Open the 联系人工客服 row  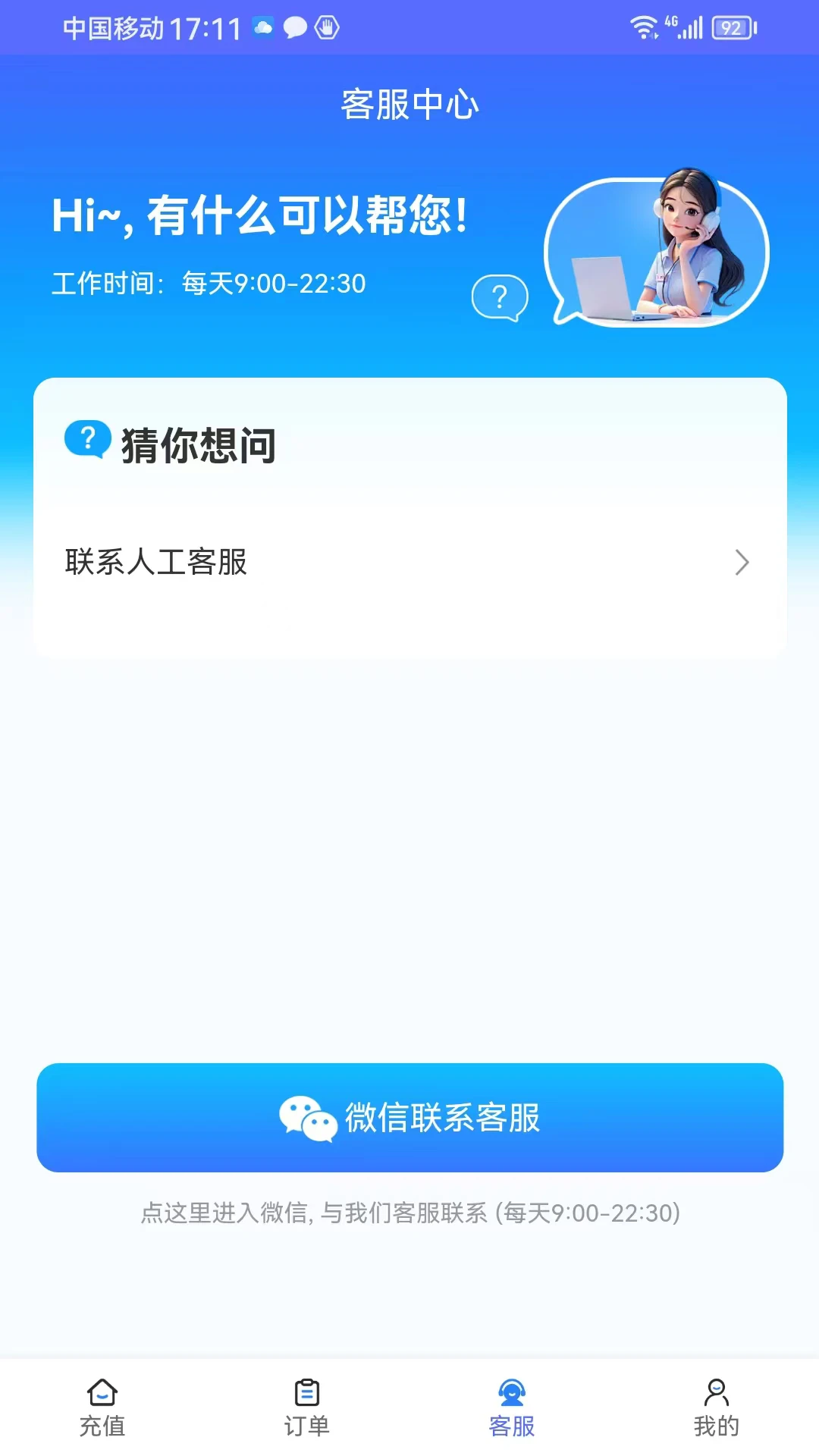pyautogui.click(x=409, y=563)
